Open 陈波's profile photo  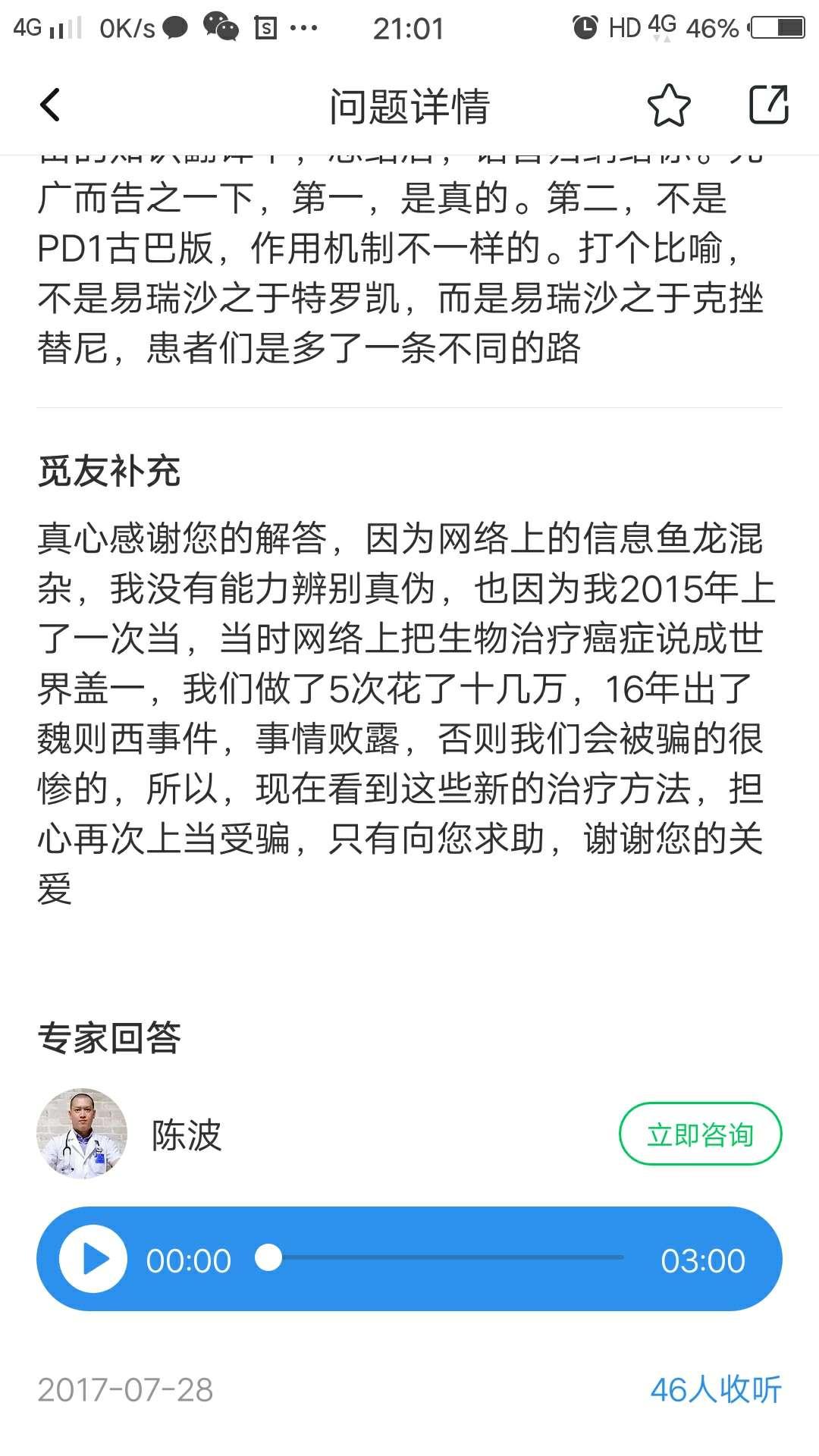click(x=82, y=1134)
